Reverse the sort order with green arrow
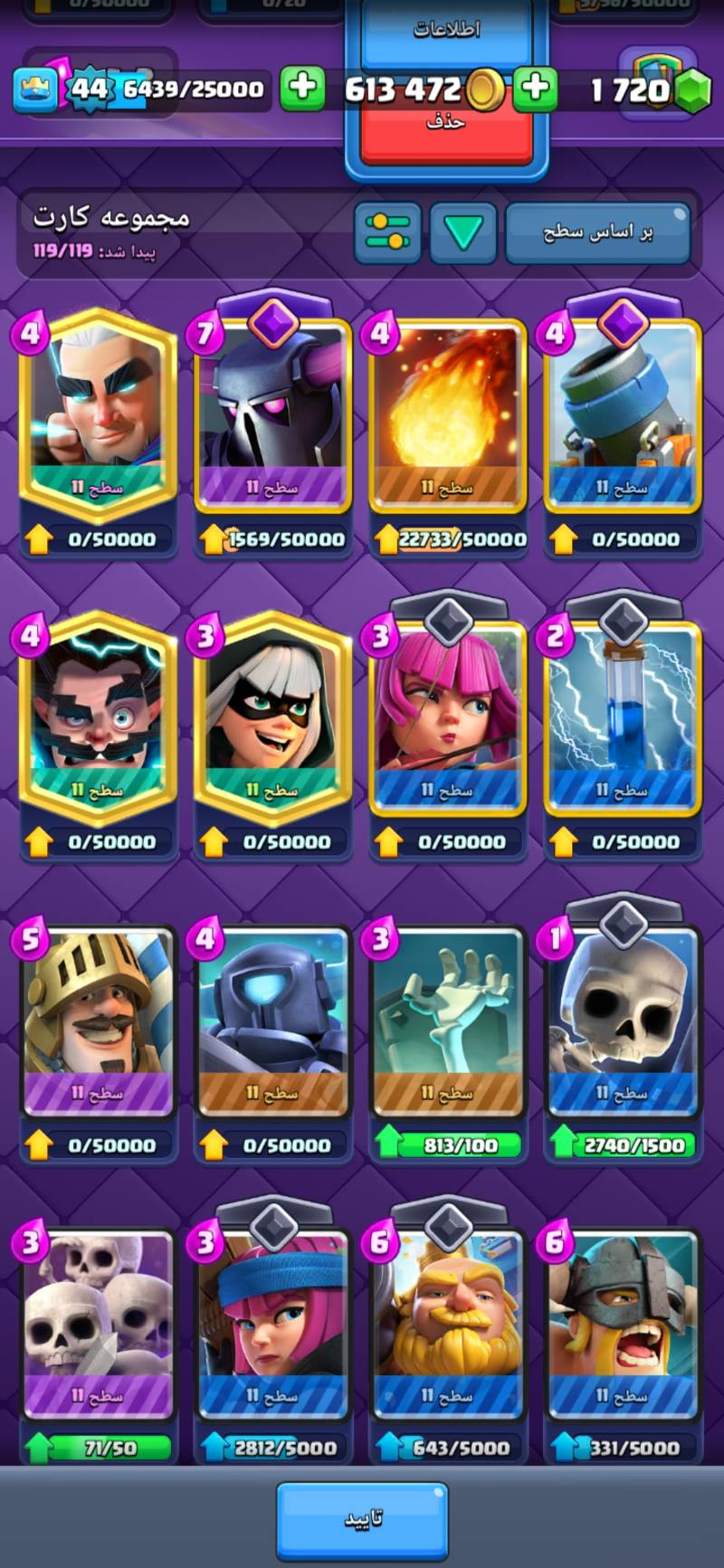The height and width of the screenshot is (1568, 724). 463,233
